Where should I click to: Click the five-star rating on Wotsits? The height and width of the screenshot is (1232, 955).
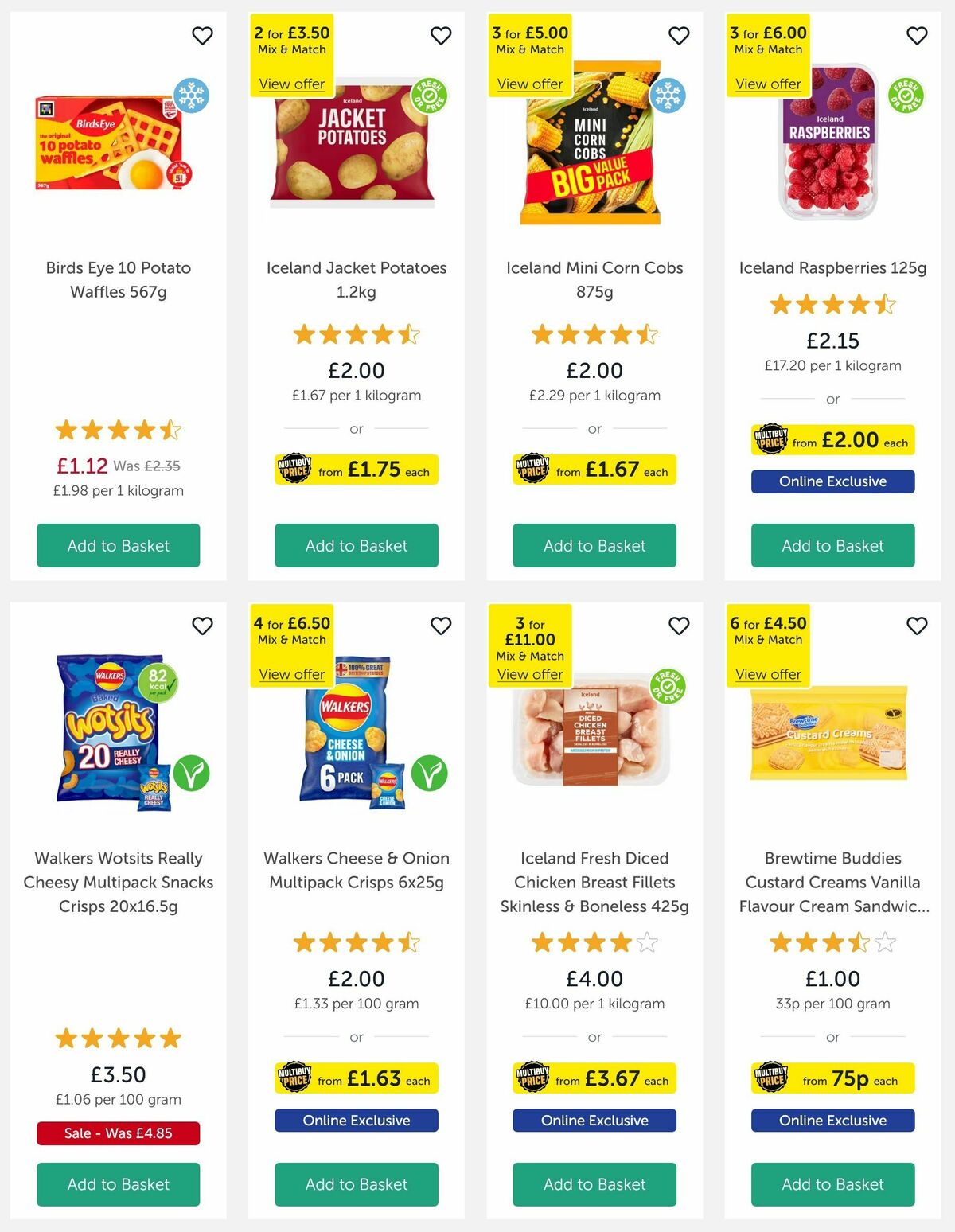point(117,1038)
